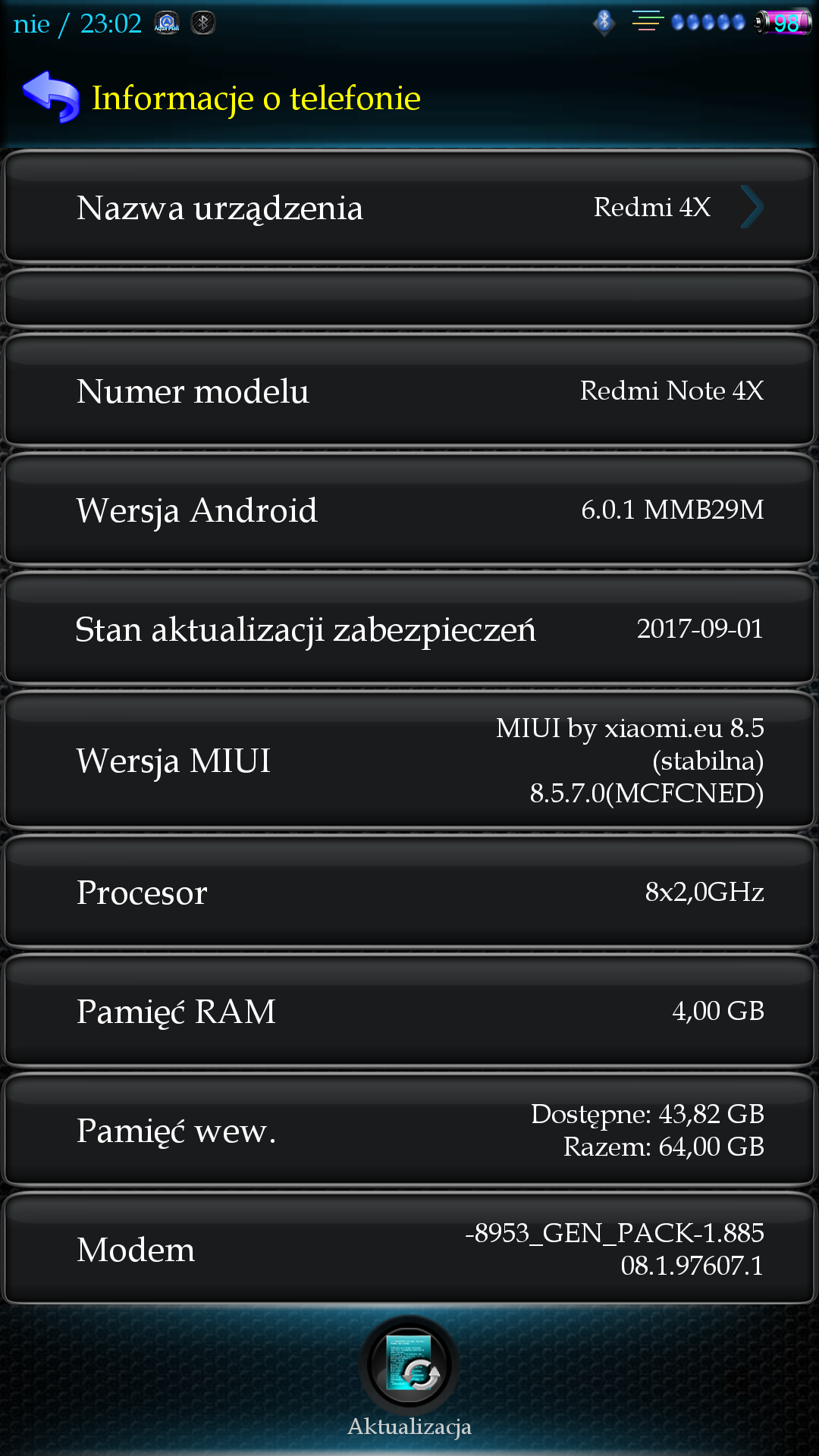
Task: Tap the Modem row
Action: [409, 1249]
